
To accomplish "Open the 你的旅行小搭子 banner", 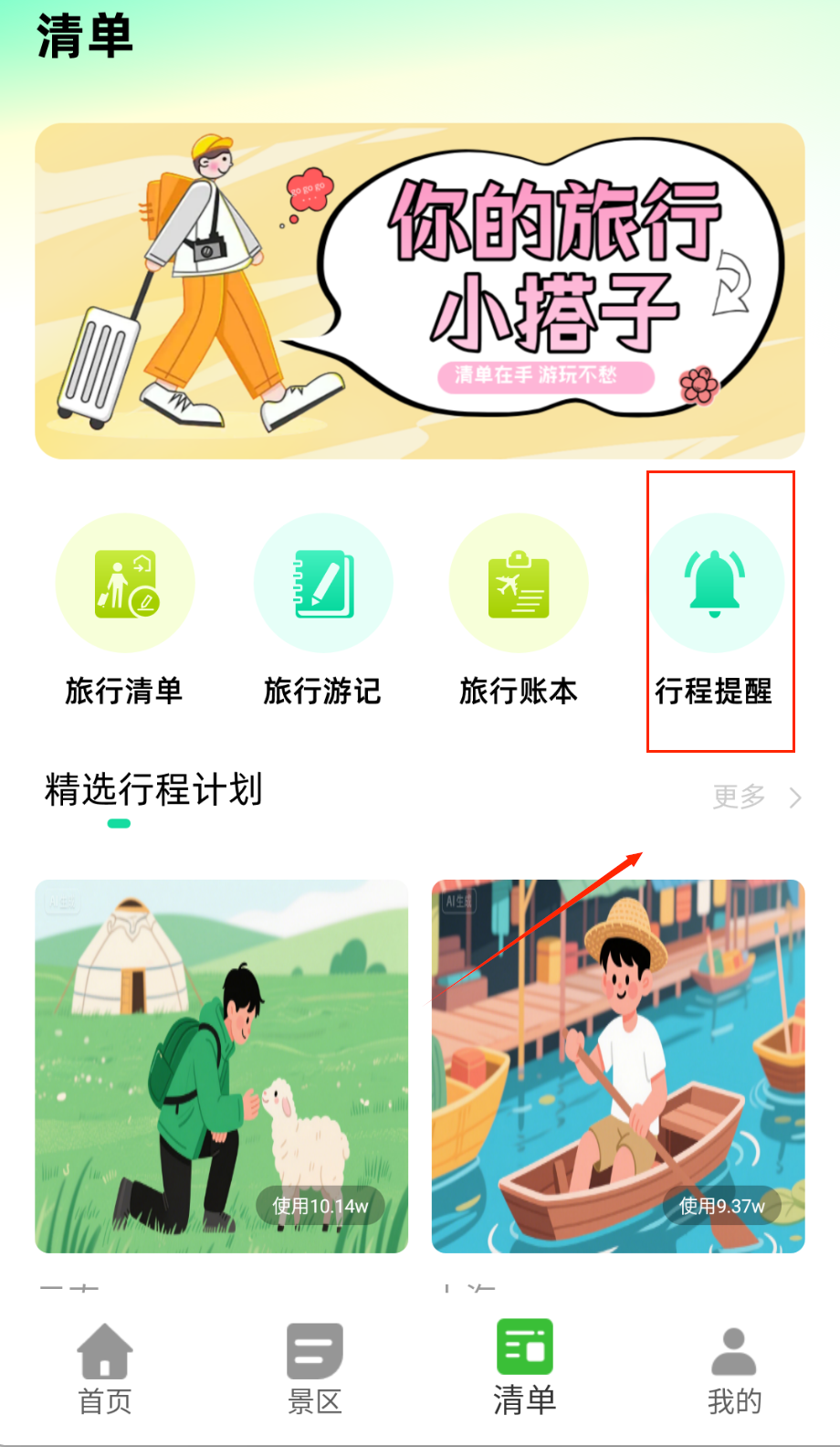I will [x=420, y=290].
